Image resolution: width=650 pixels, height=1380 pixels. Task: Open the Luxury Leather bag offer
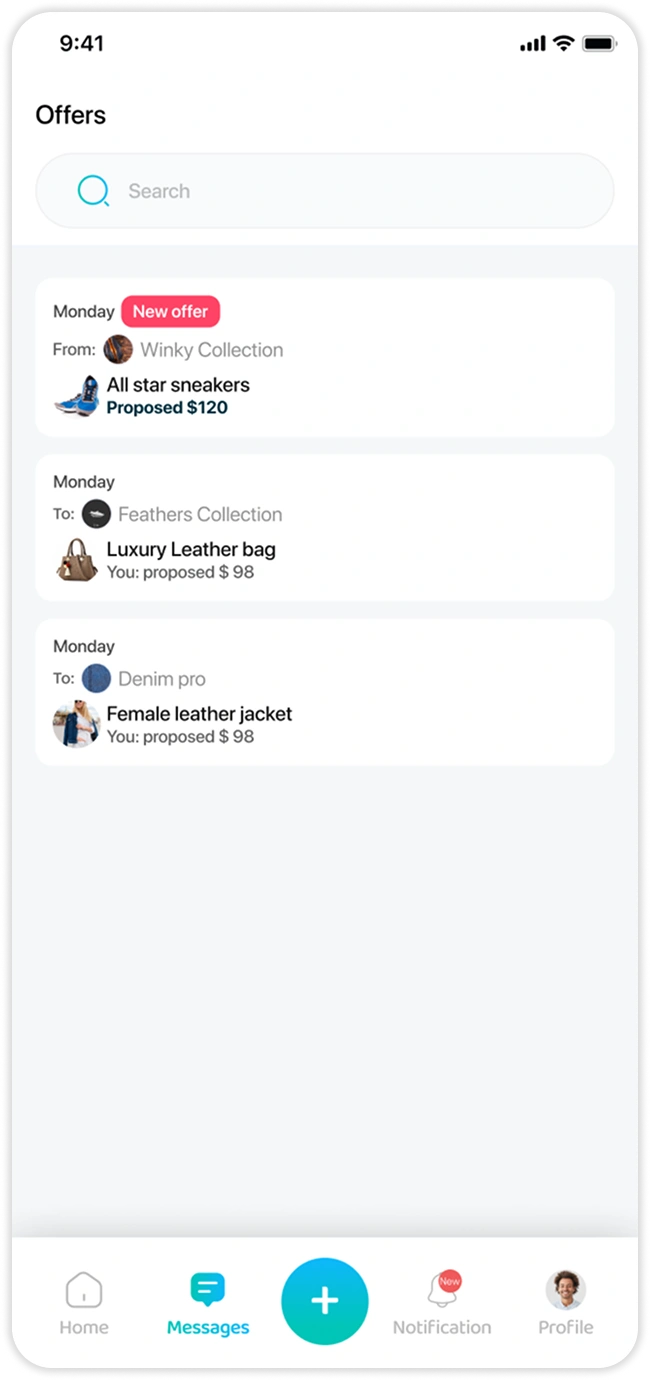click(x=324, y=528)
